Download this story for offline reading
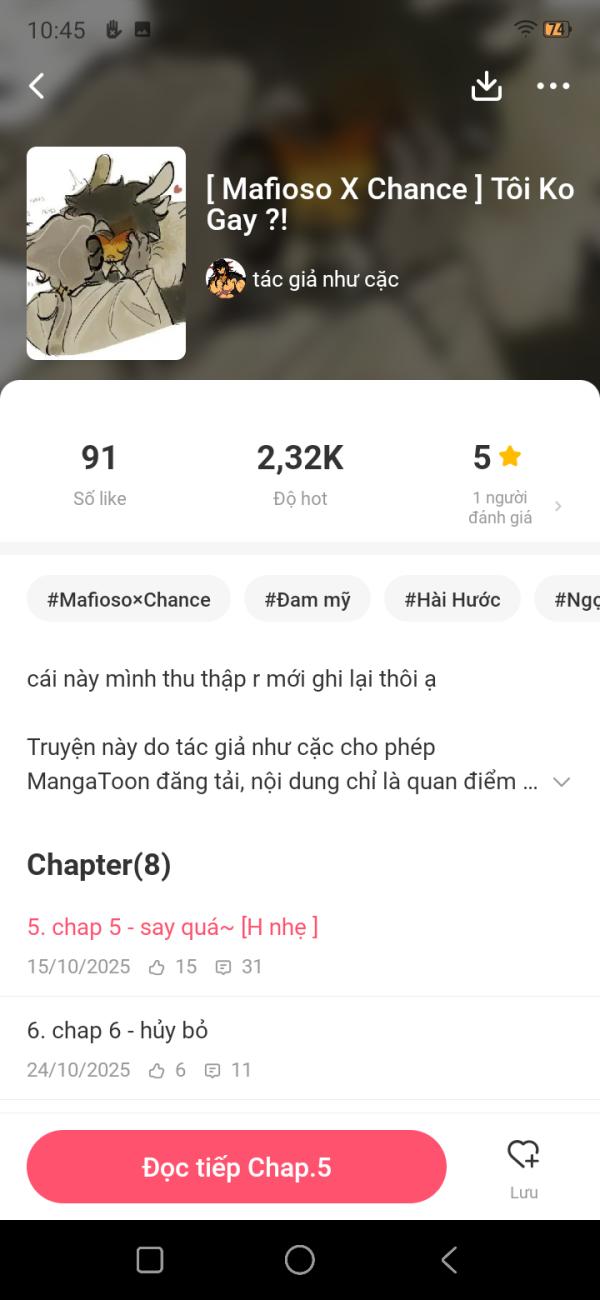Screen dimensions: 600x1300 click(486, 86)
